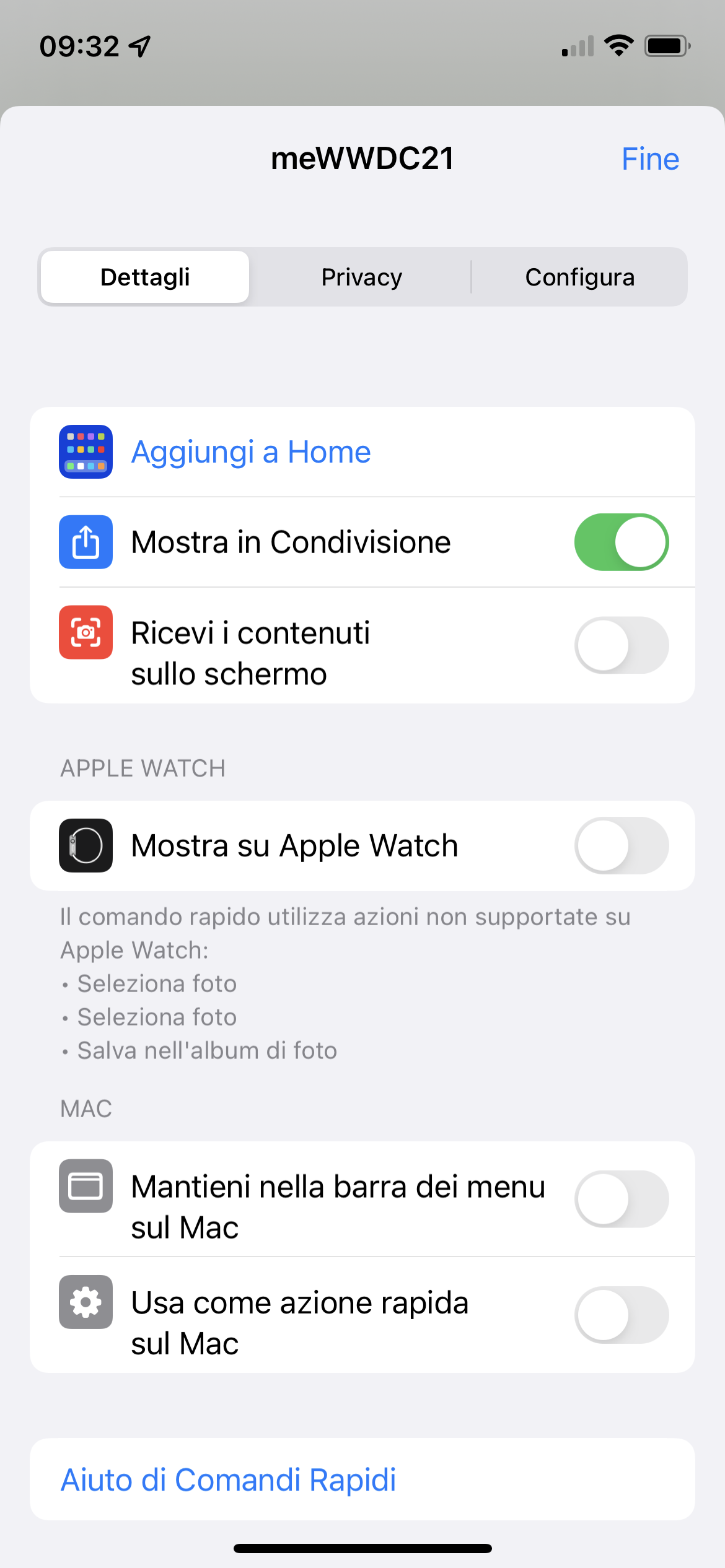This screenshot has height=1568, width=725.
Task: Disable Mostra in Condivisione switch
Action: pyautogui.click(x=621, y=542)
